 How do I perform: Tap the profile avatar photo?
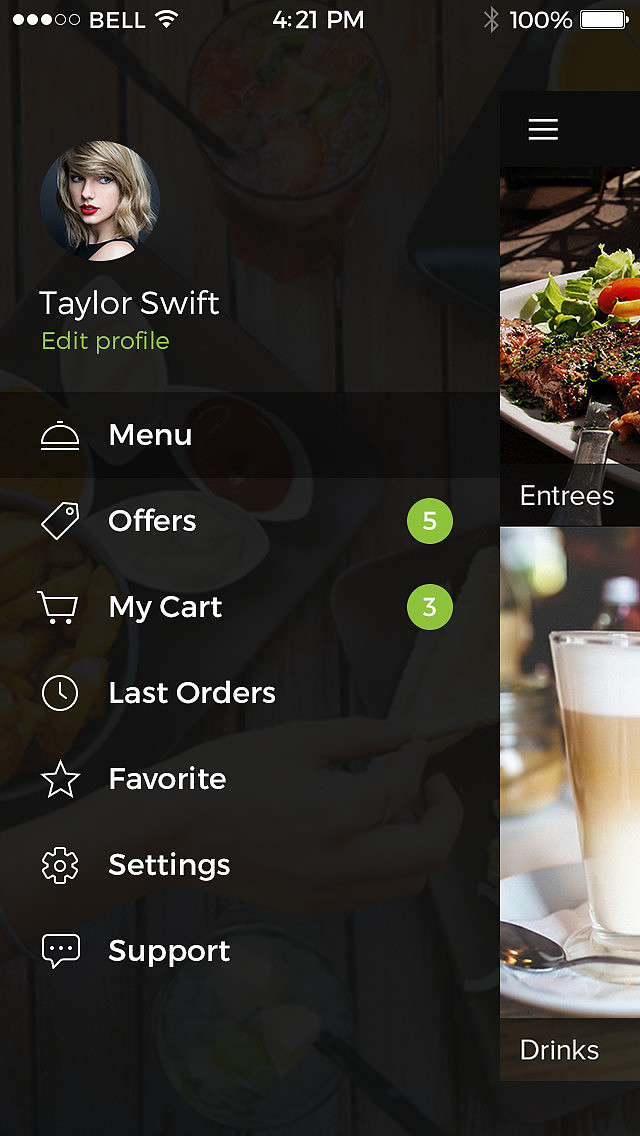(100, 201)
